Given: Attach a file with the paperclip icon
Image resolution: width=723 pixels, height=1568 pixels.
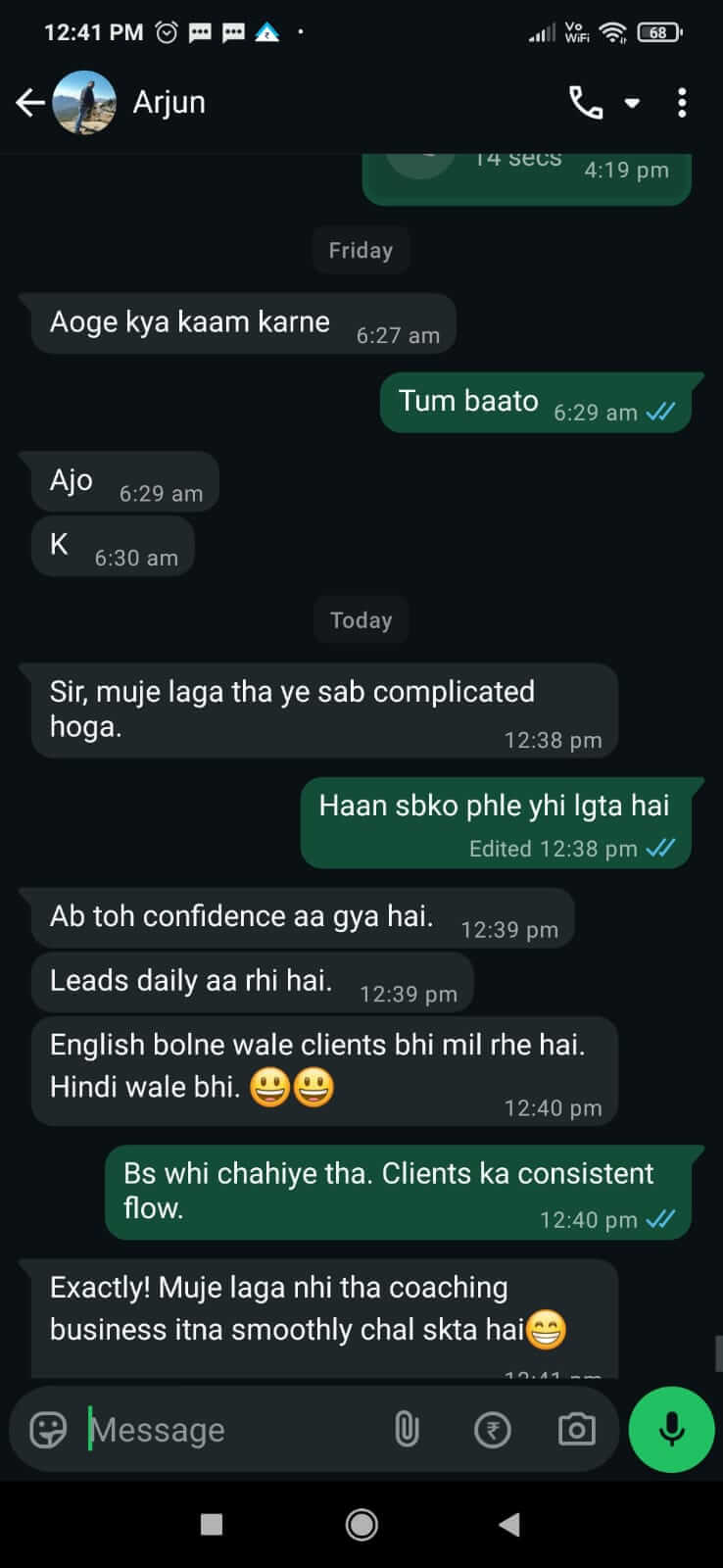Looking at the screenshot, I should click(407, 1430).
